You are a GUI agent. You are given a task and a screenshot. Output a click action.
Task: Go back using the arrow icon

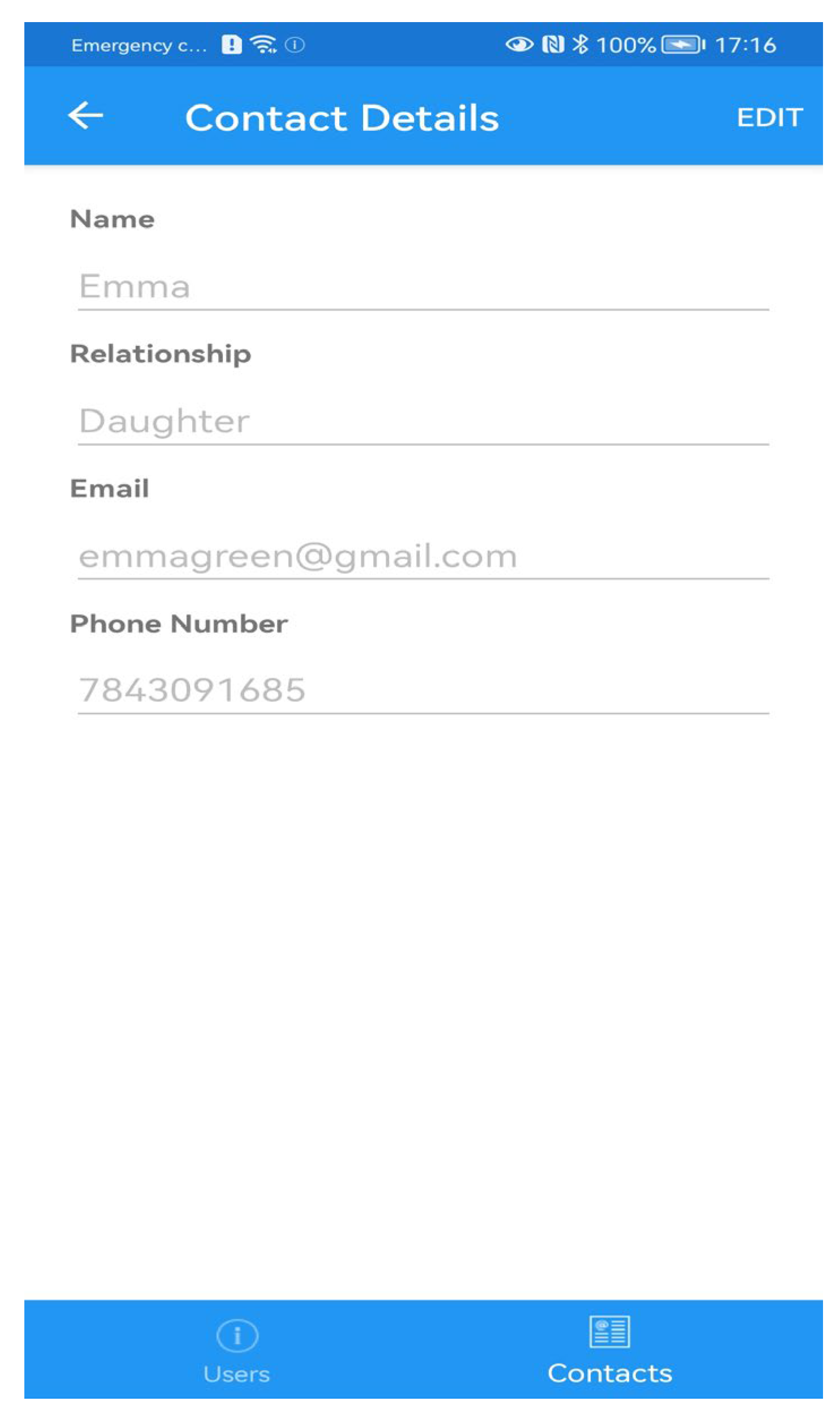(86, 116)
